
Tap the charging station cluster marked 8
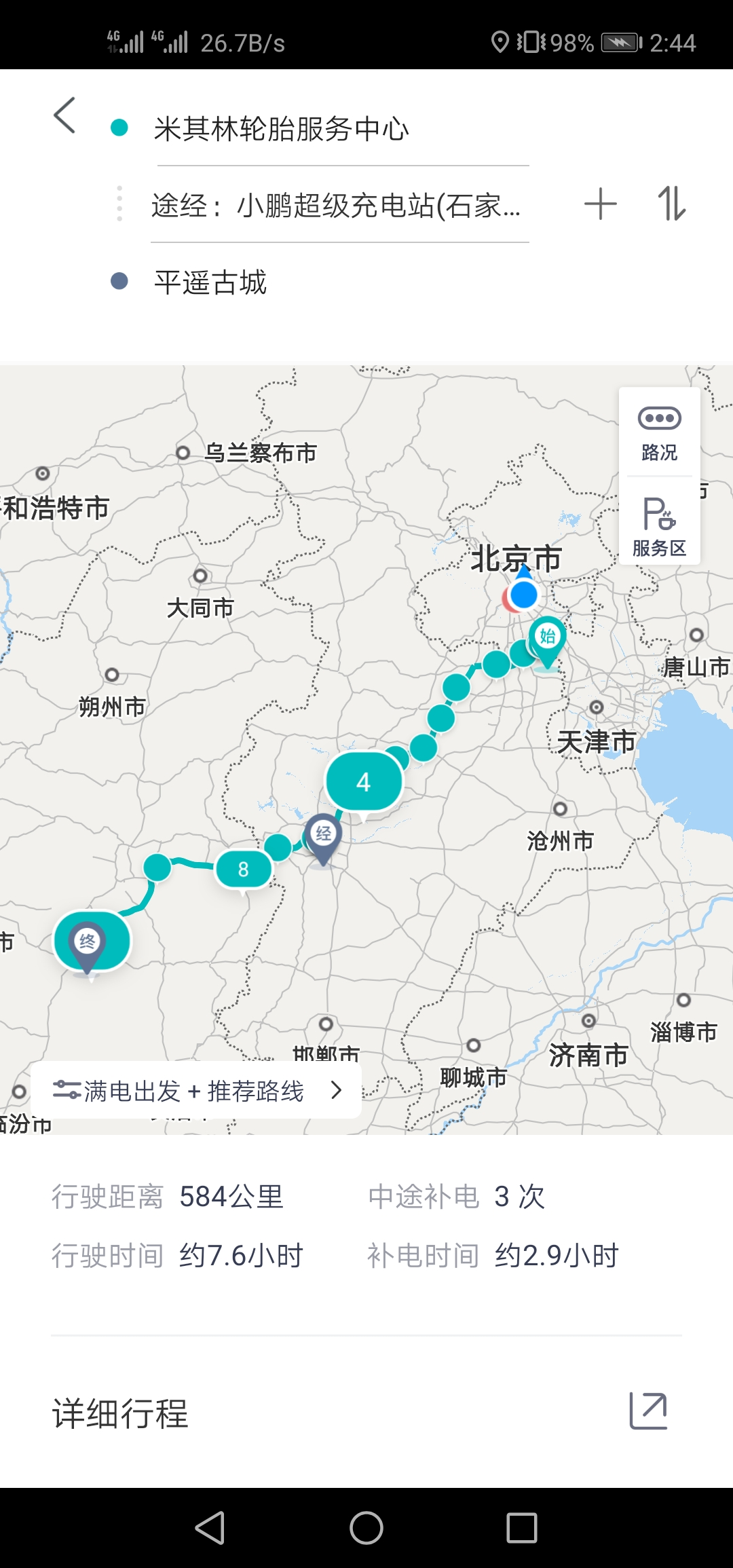pos(244,870)
